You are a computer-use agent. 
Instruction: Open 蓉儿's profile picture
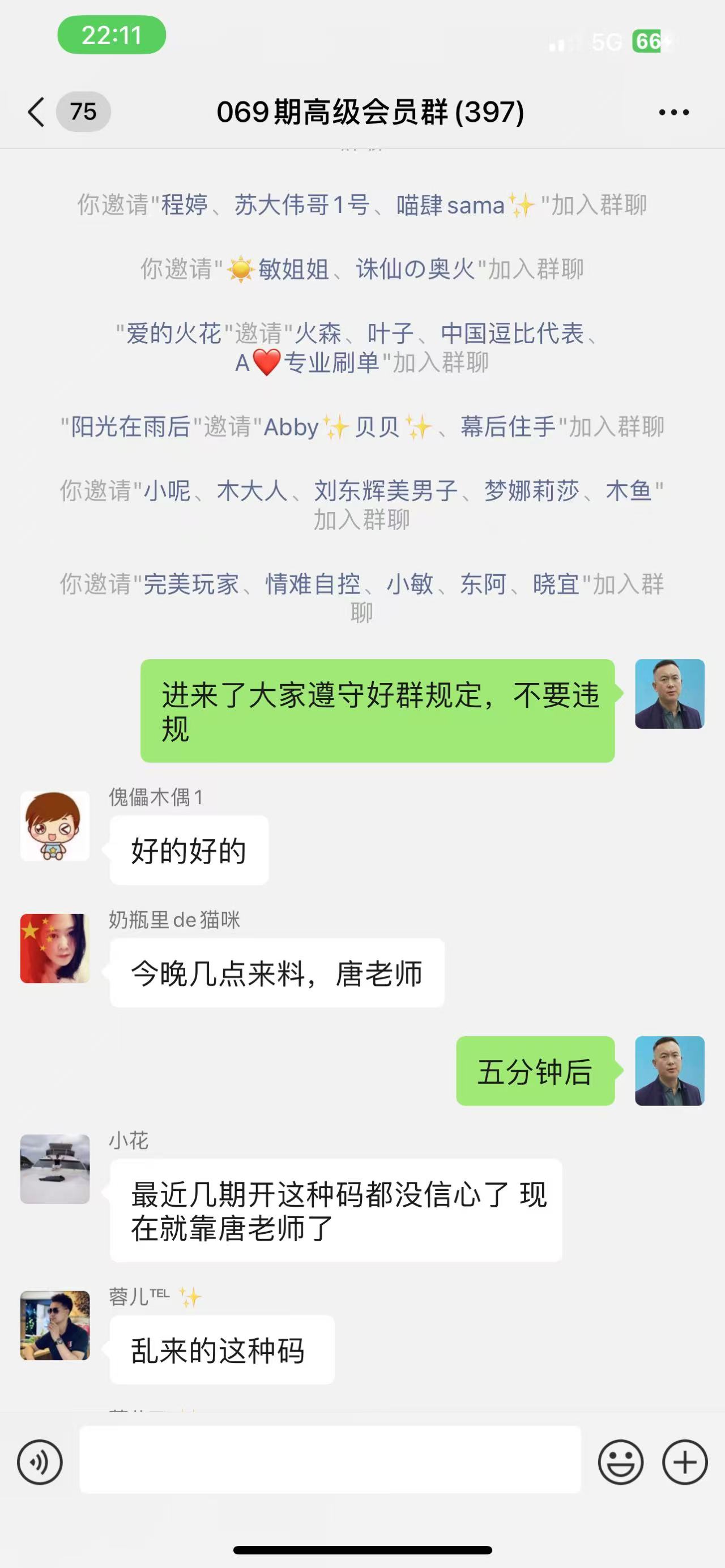point(55,1325)
